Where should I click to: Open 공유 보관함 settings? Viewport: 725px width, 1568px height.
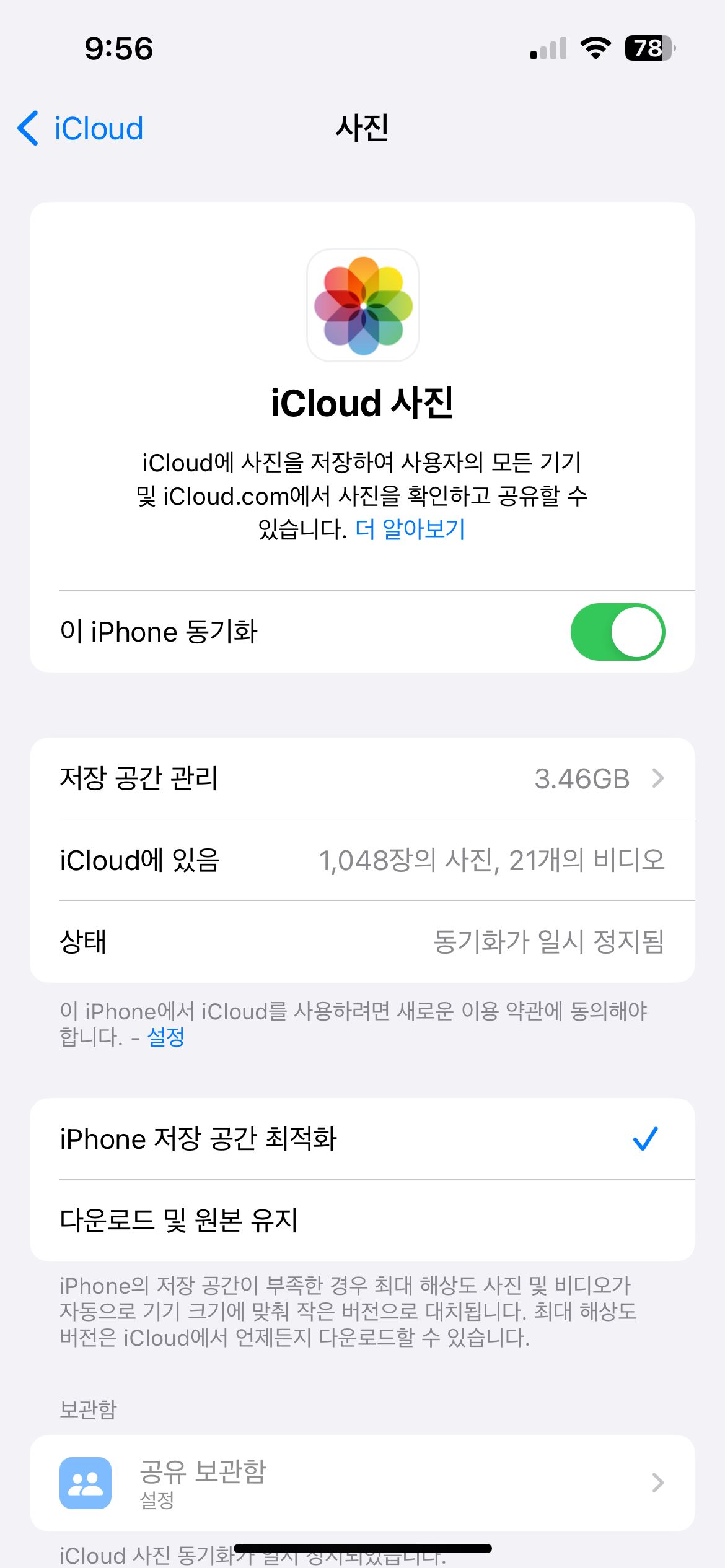[x=362, y=1483]
